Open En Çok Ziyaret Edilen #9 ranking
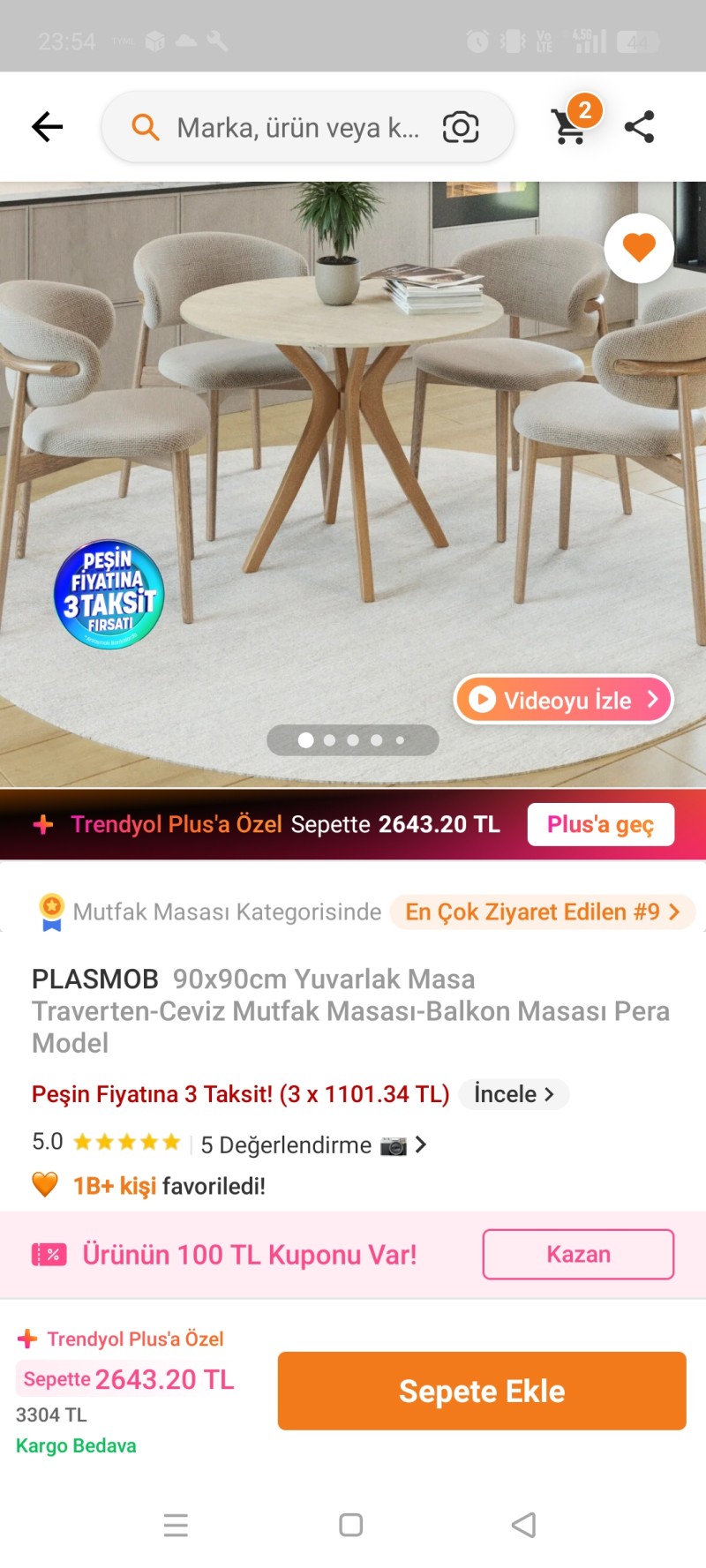706x1568 pixels. click(542, 912)
